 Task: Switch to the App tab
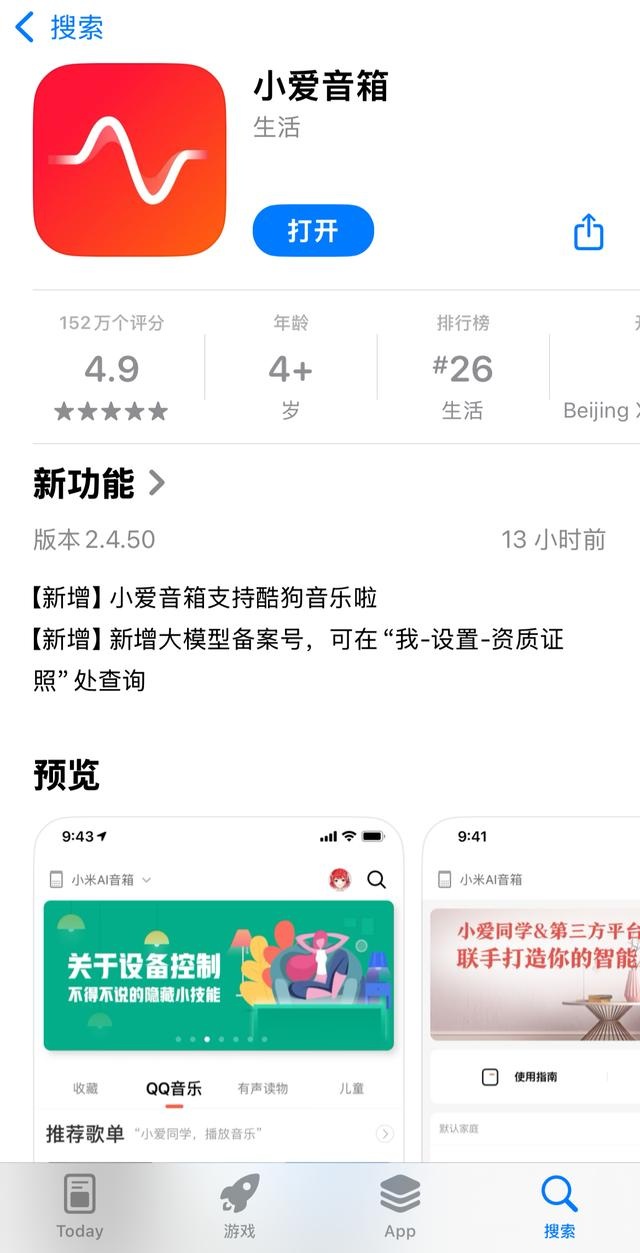tap(400, 1206)
